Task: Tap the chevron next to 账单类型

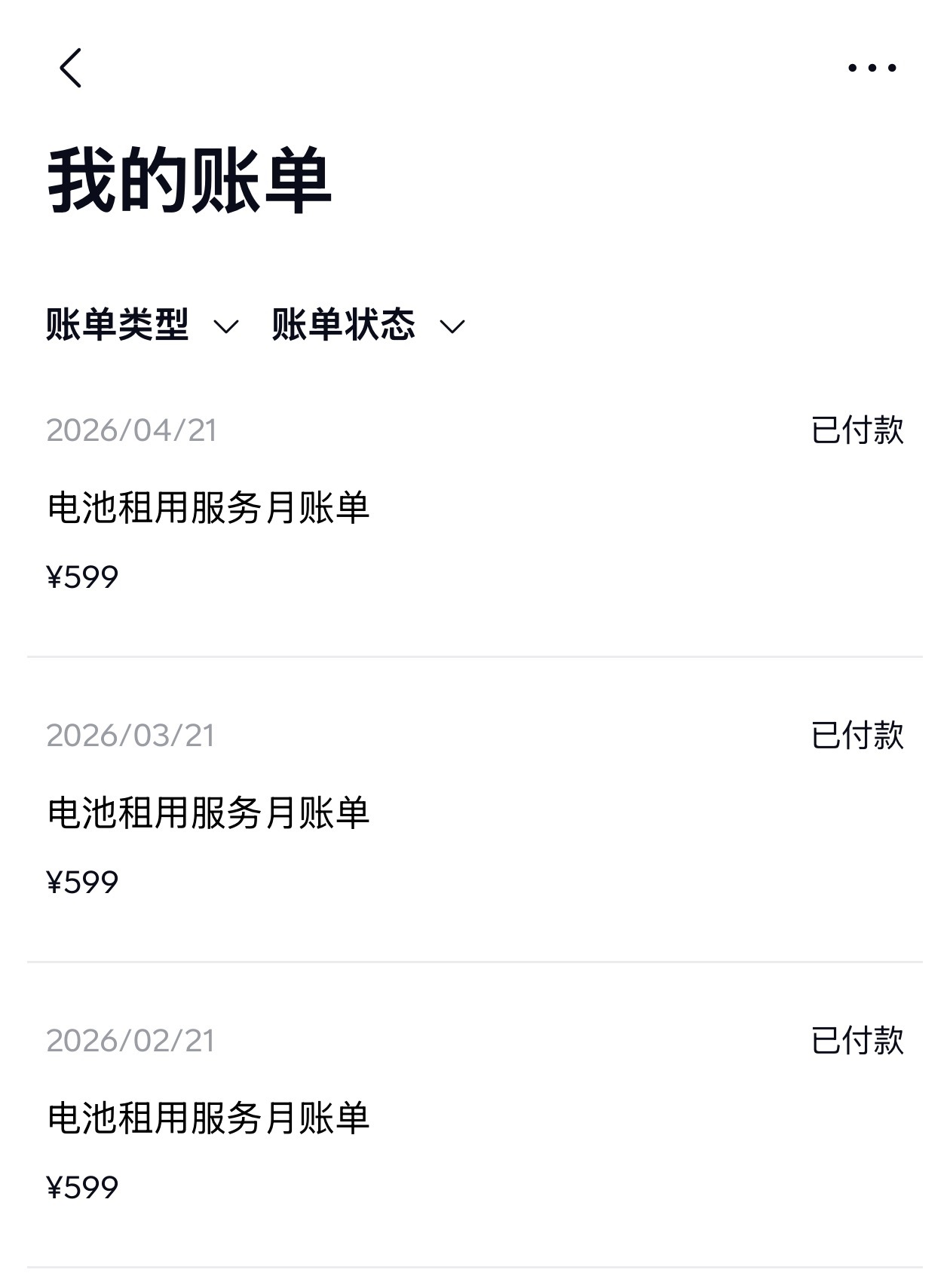Action: coord(225,326)
